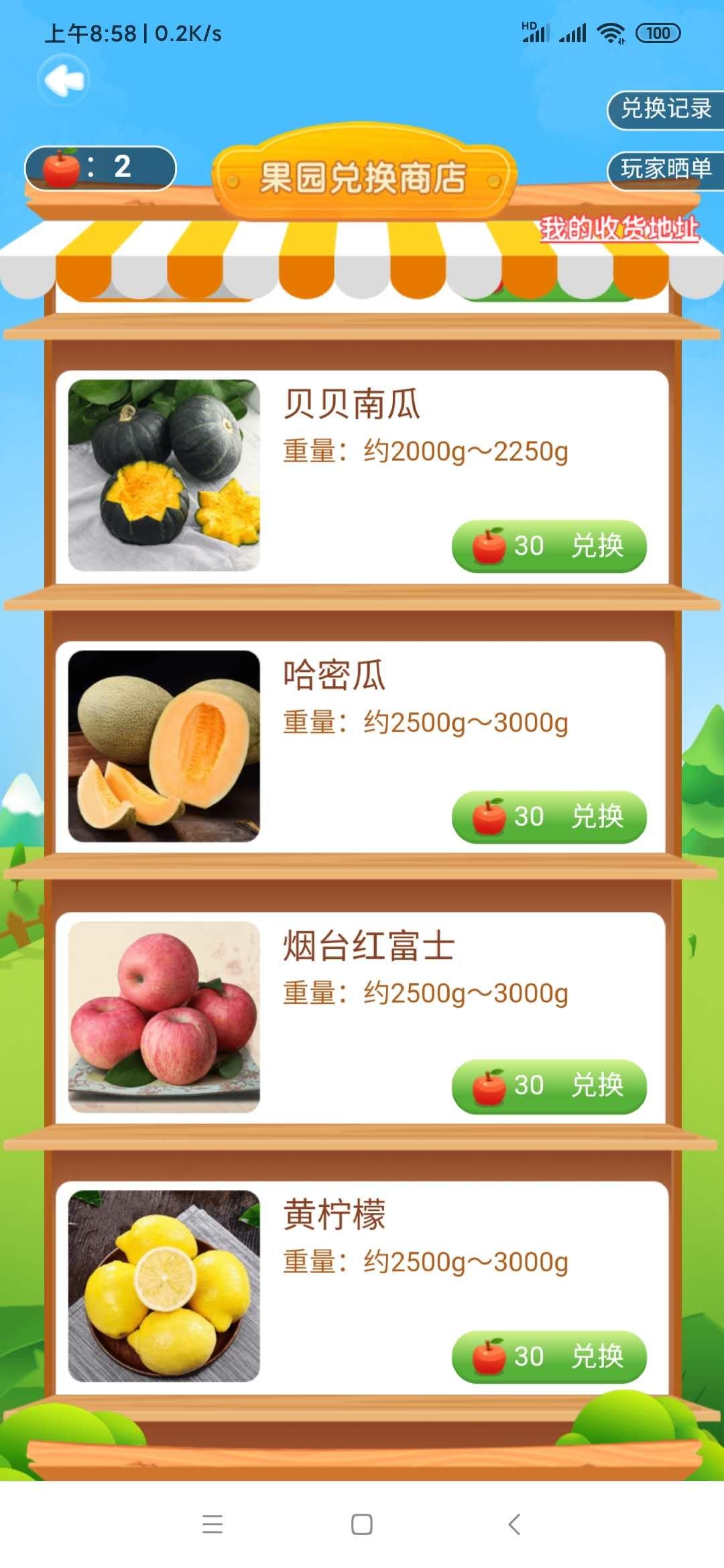
Task: Open 我的收货地址 shipping address link
Action: coord(619,228)
